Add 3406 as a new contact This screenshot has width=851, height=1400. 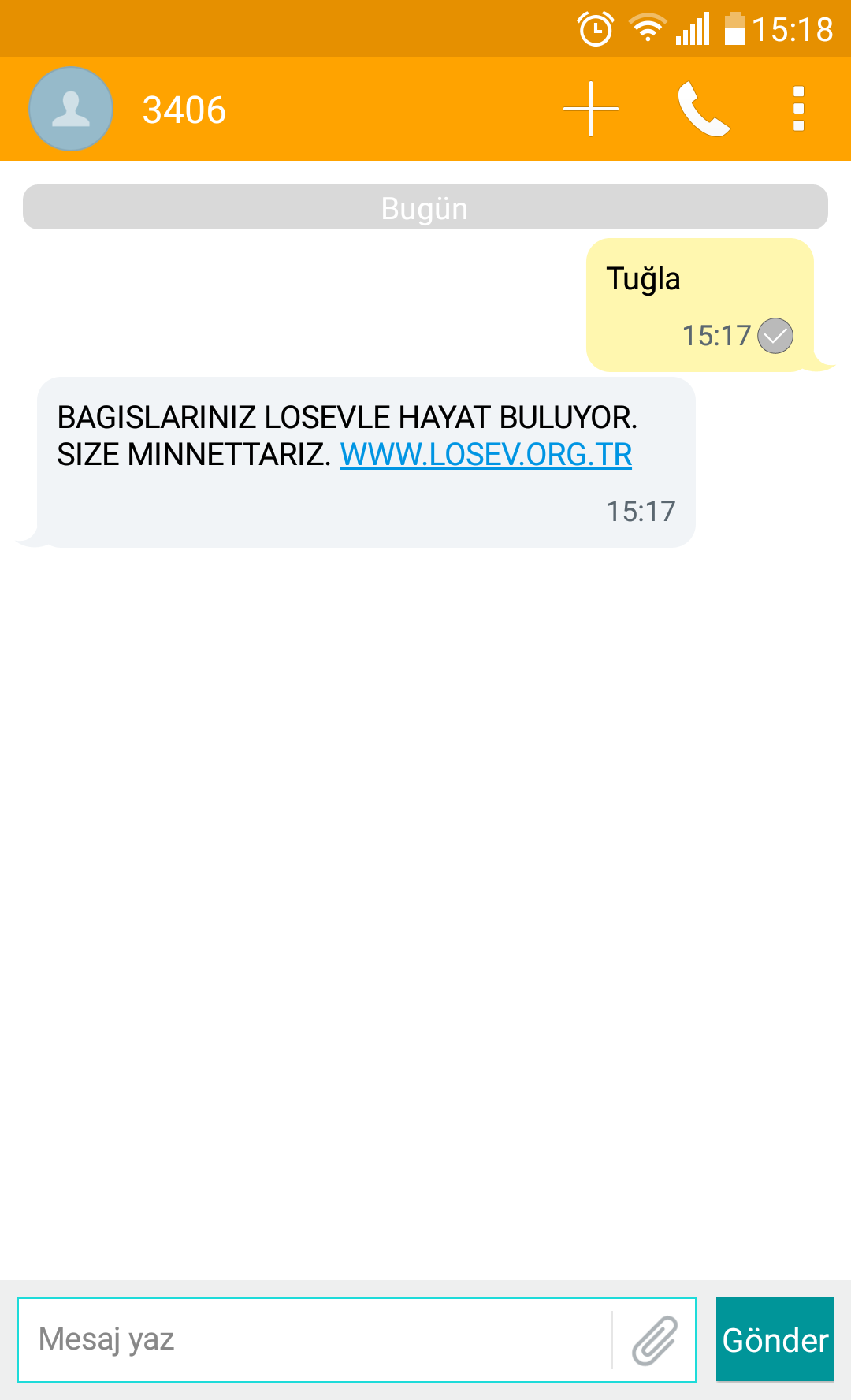click(x=591, y=109)
